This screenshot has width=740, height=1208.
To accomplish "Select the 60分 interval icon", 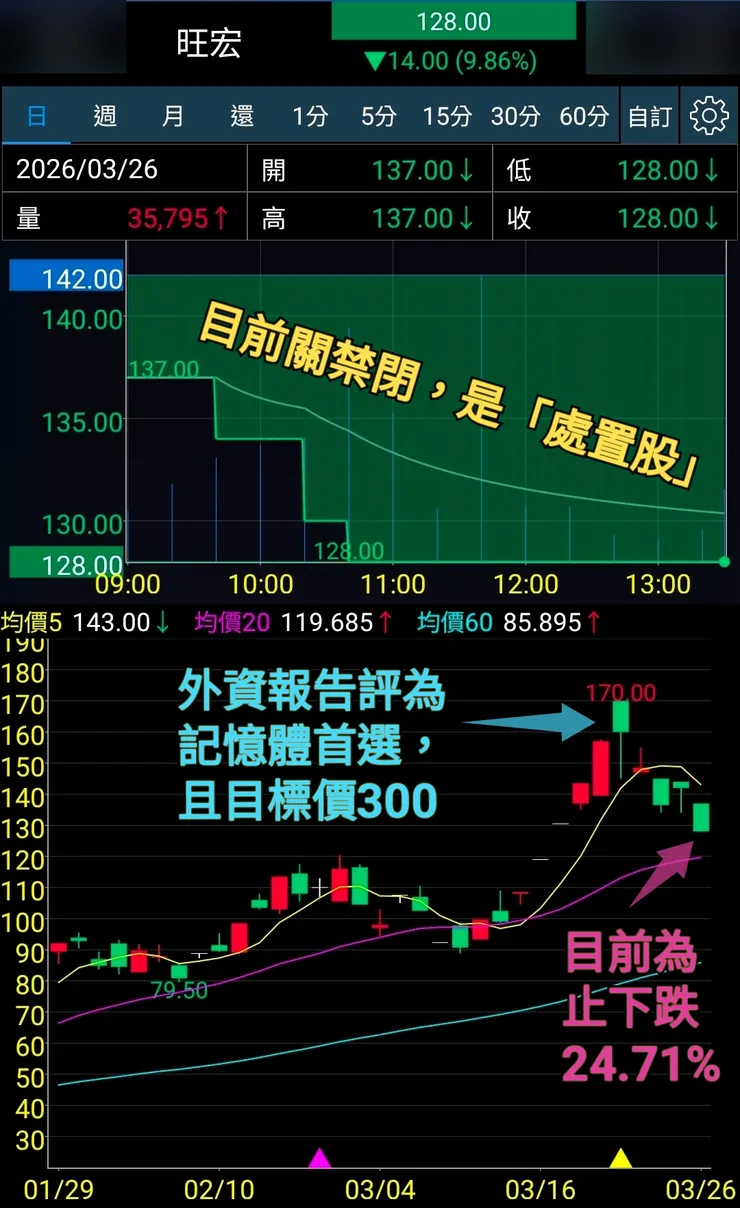I will (x=581, y=116).
